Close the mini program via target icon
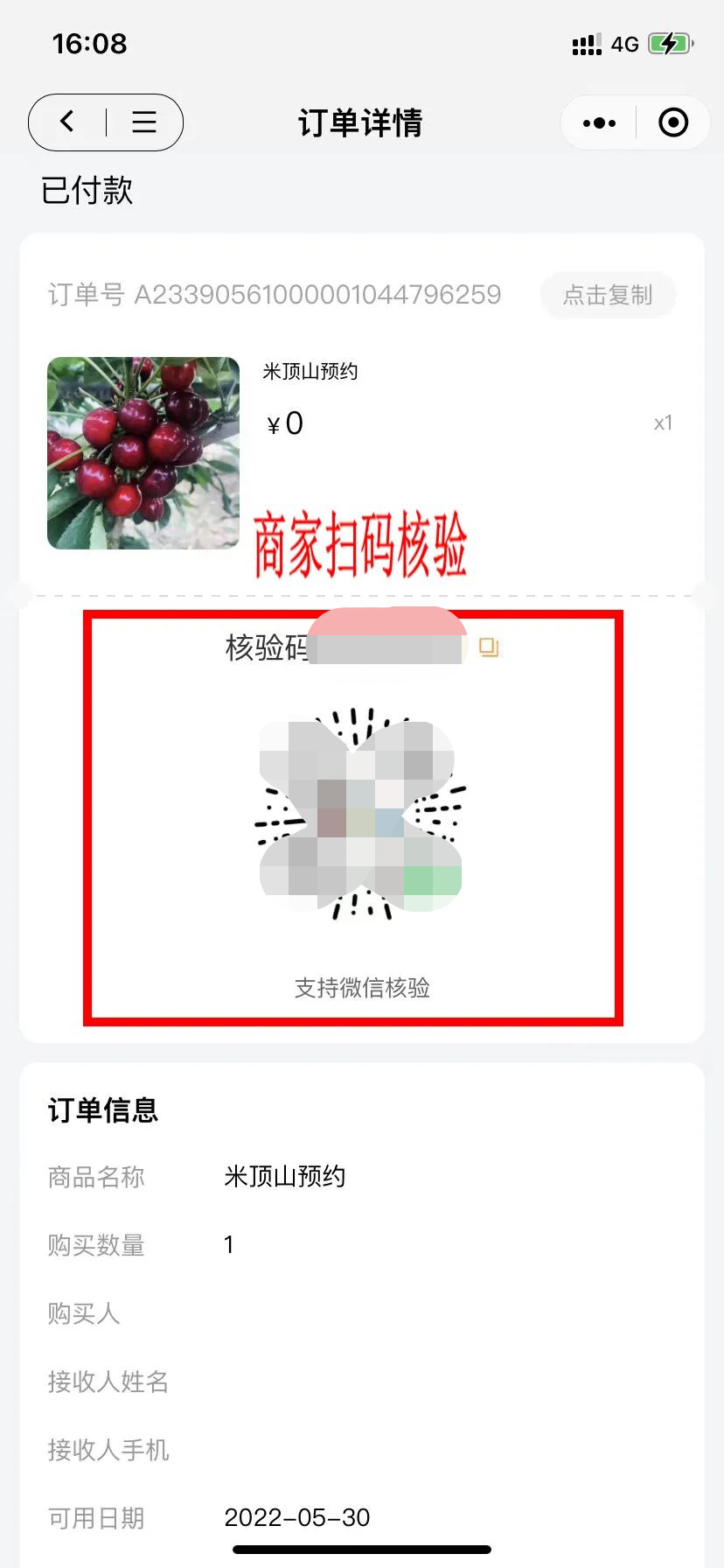 (672, 122)
